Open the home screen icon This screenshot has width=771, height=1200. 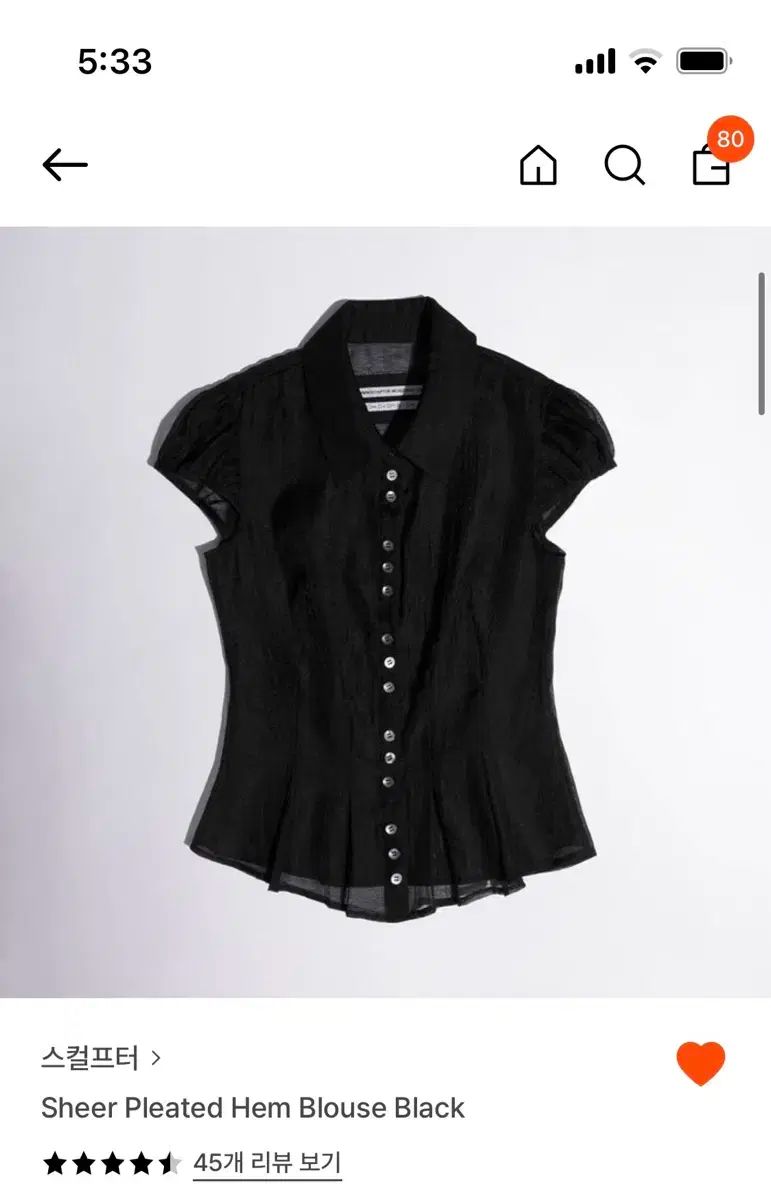[540, 166]
